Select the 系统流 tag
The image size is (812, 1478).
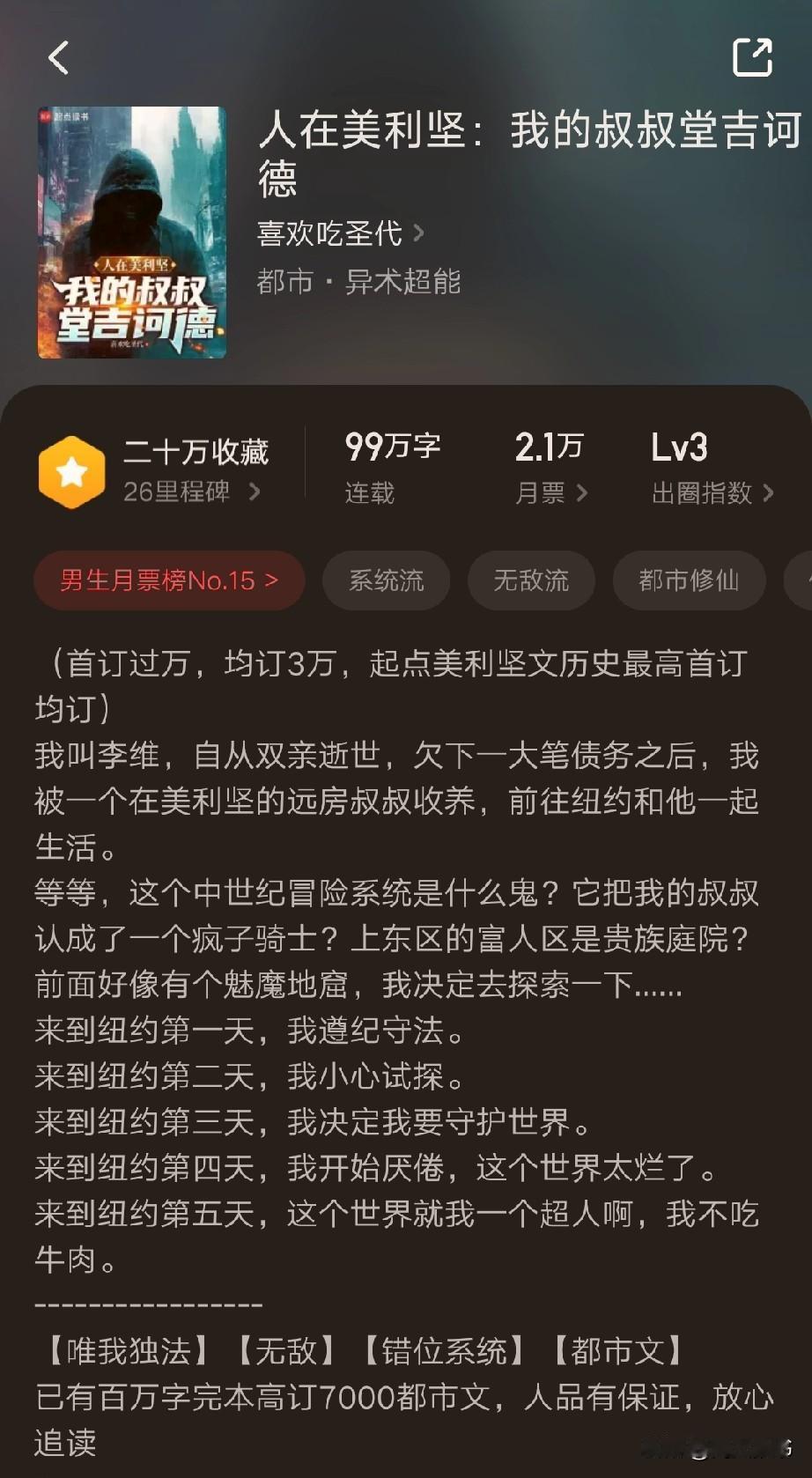pyautogui.click(x=386, y=580)
